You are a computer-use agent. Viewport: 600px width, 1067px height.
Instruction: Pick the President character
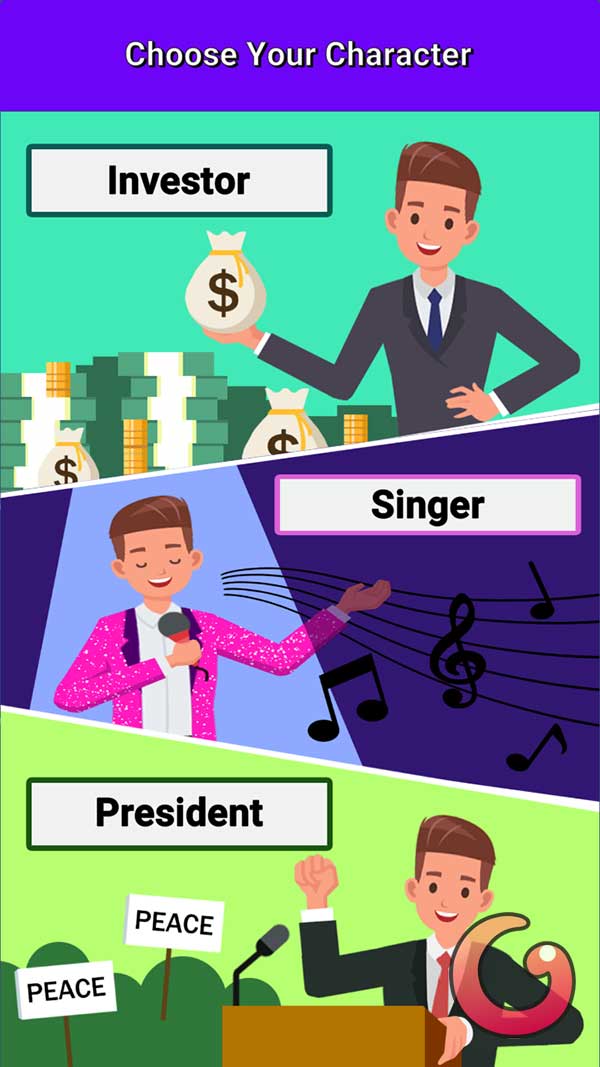[x=179, y=813]
